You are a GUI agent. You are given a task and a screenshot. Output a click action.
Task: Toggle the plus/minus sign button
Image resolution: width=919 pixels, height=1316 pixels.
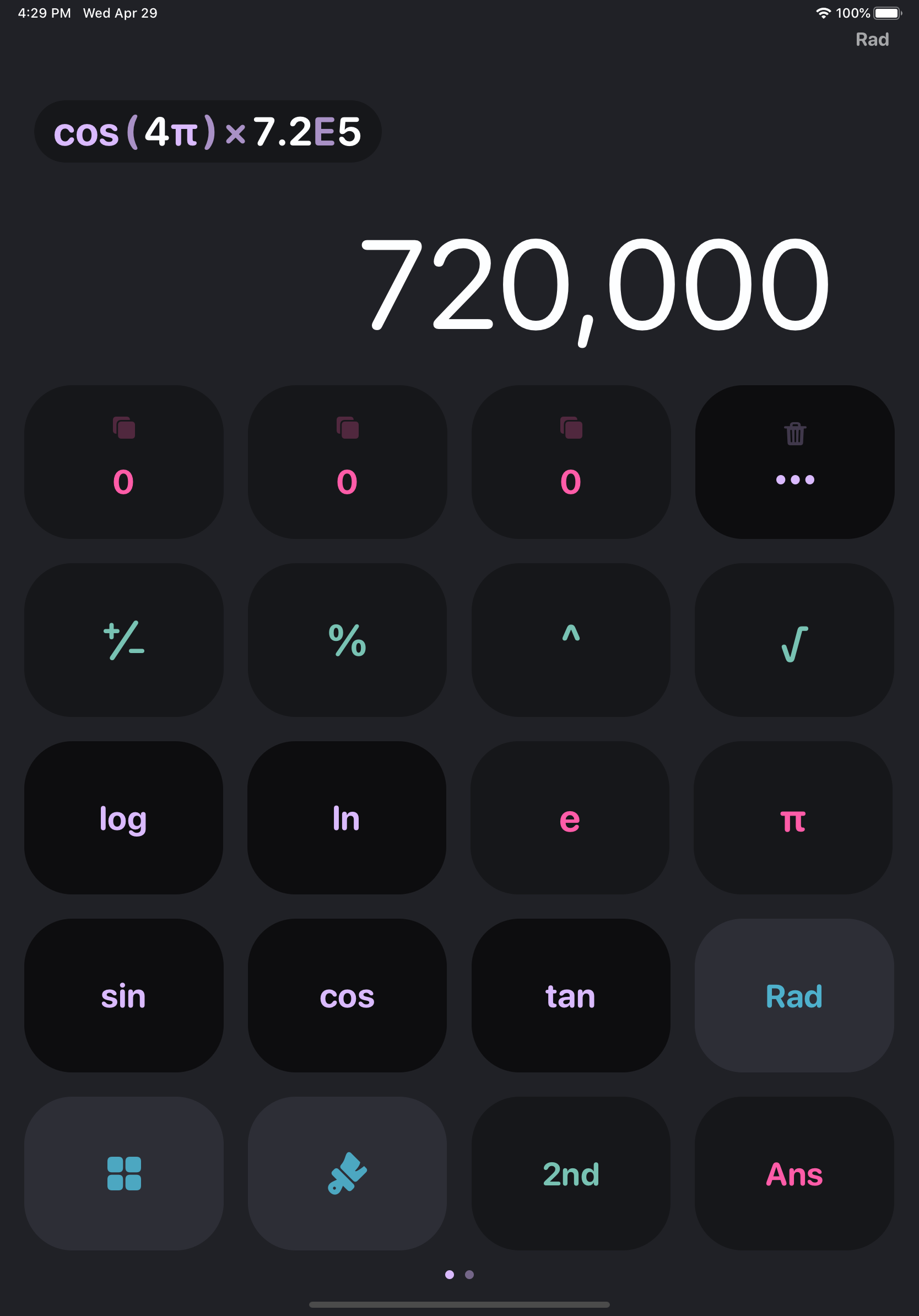[x=124, y=643]
